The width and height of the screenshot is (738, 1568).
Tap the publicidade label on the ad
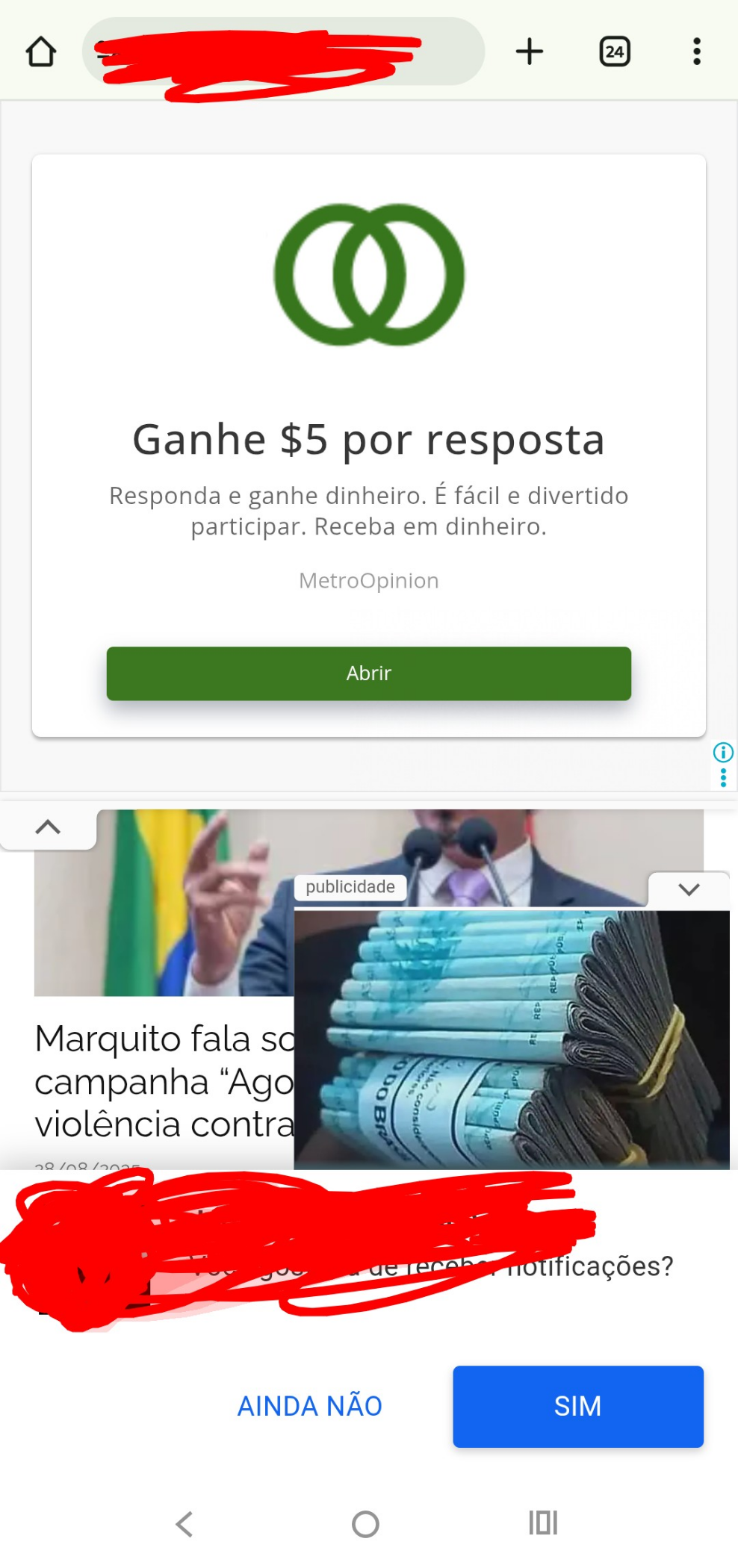click(350, 886)
